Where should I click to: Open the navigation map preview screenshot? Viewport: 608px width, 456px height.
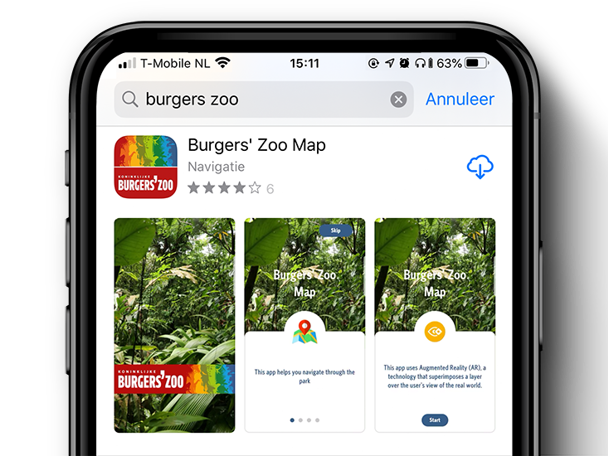click(x=305, y=325)
